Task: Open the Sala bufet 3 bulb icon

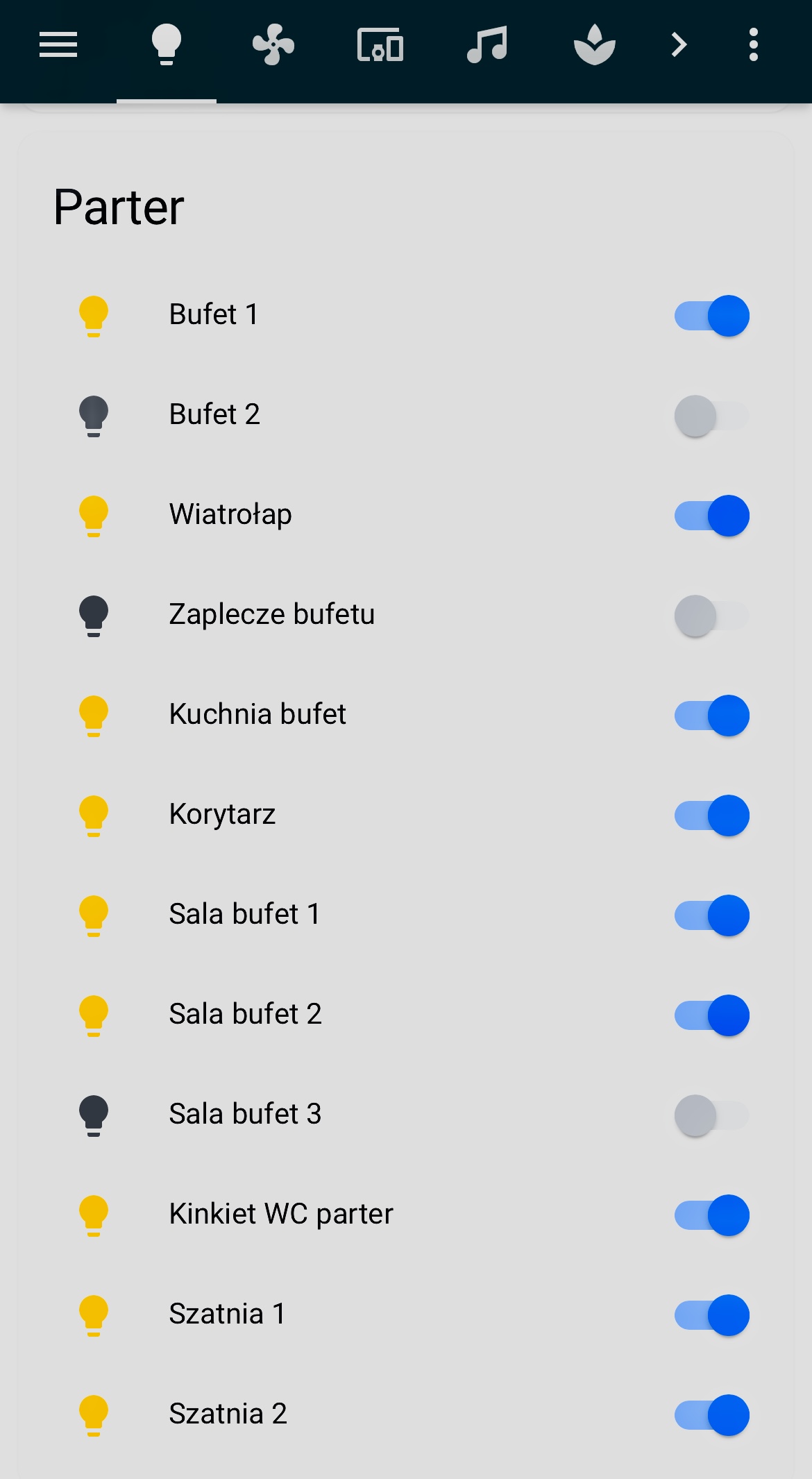Action: click(94, 1115)
